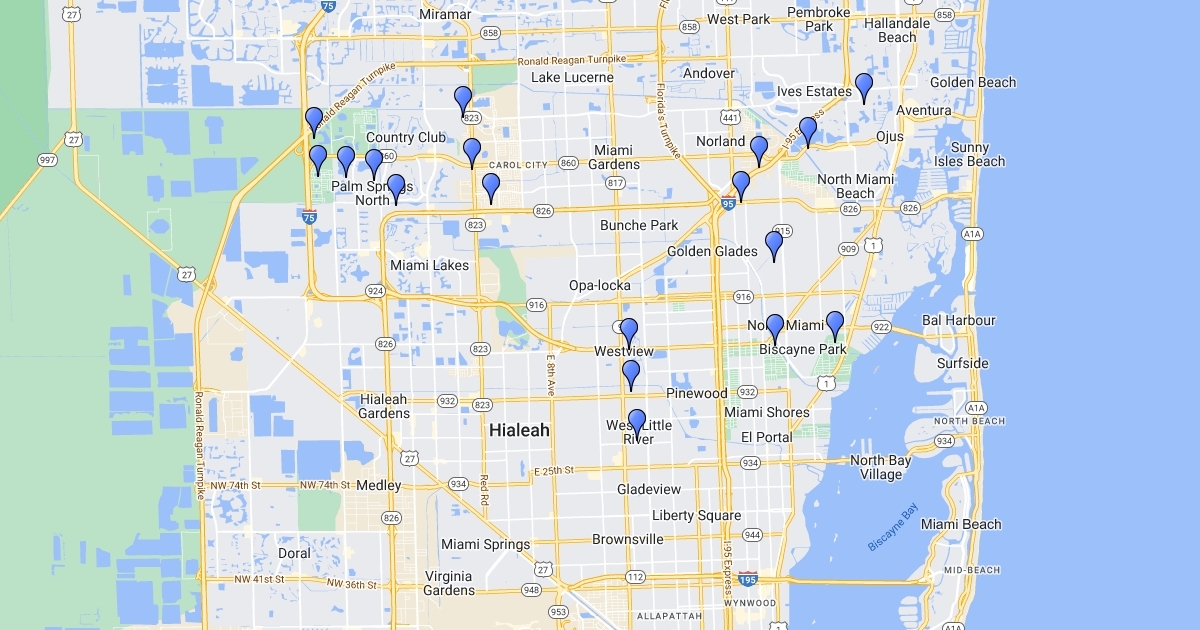
Task: Tap the pin at the Route 823 shield near Country Club
Action: tap(463, 99)
